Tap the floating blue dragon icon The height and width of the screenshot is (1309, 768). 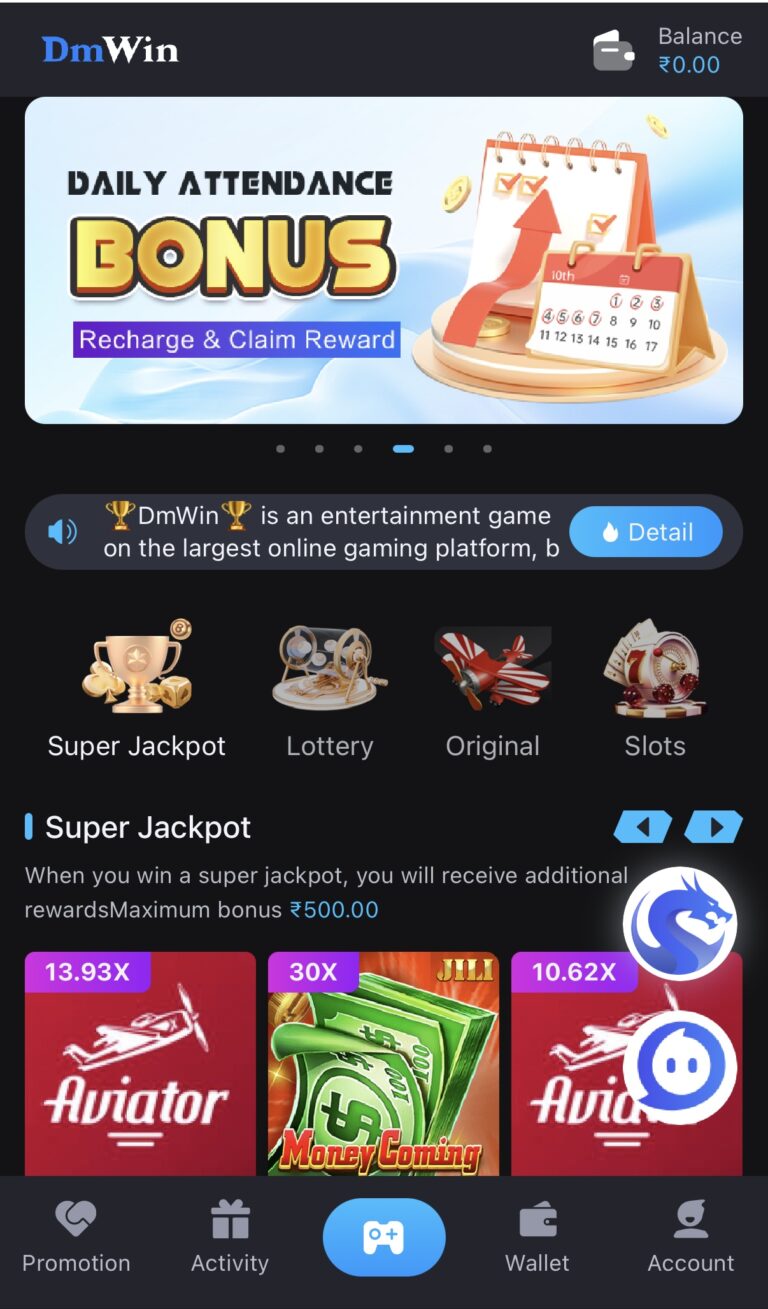(x=680, y=924)
